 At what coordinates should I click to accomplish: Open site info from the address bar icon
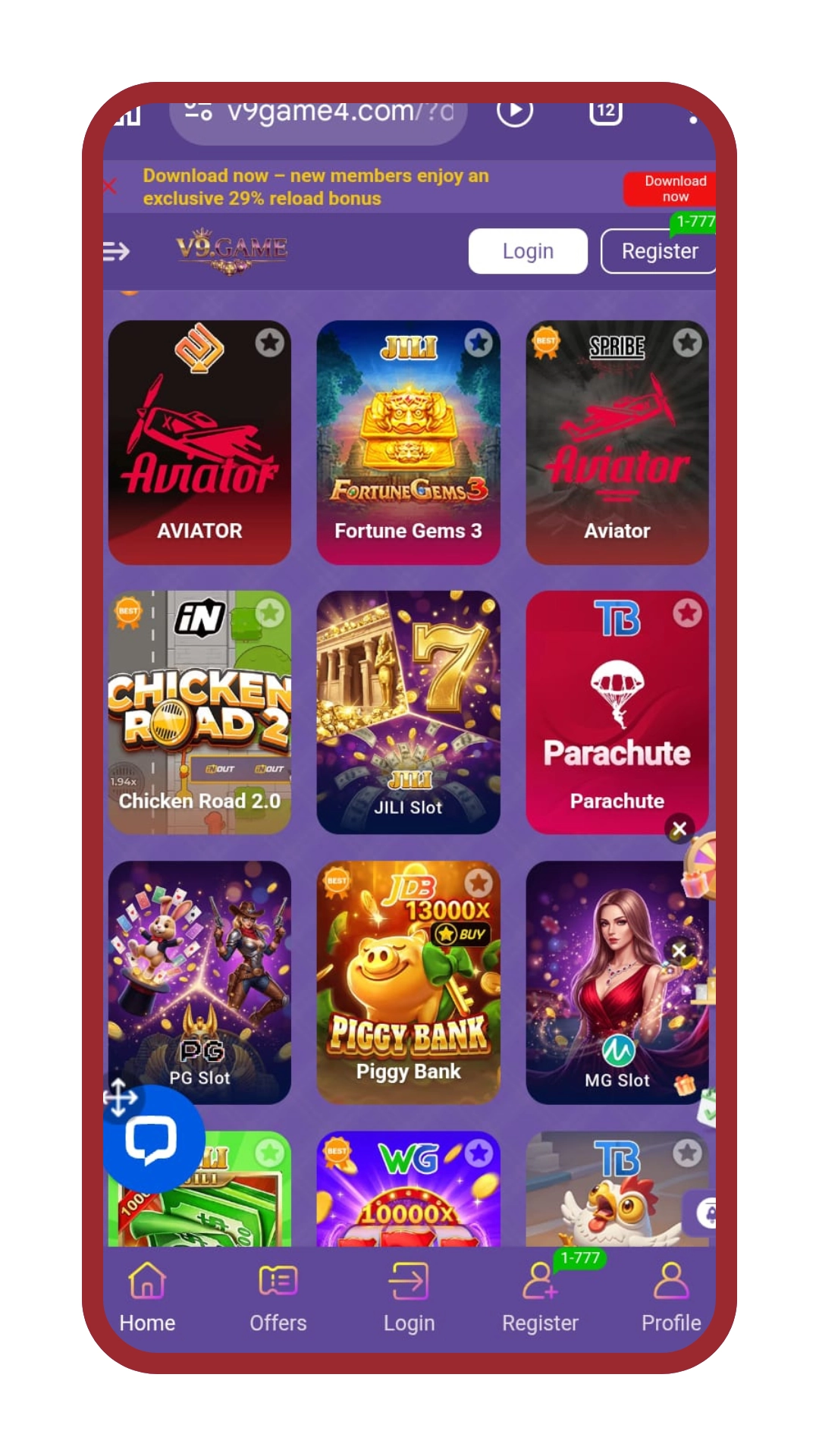[x=196, y=112]
